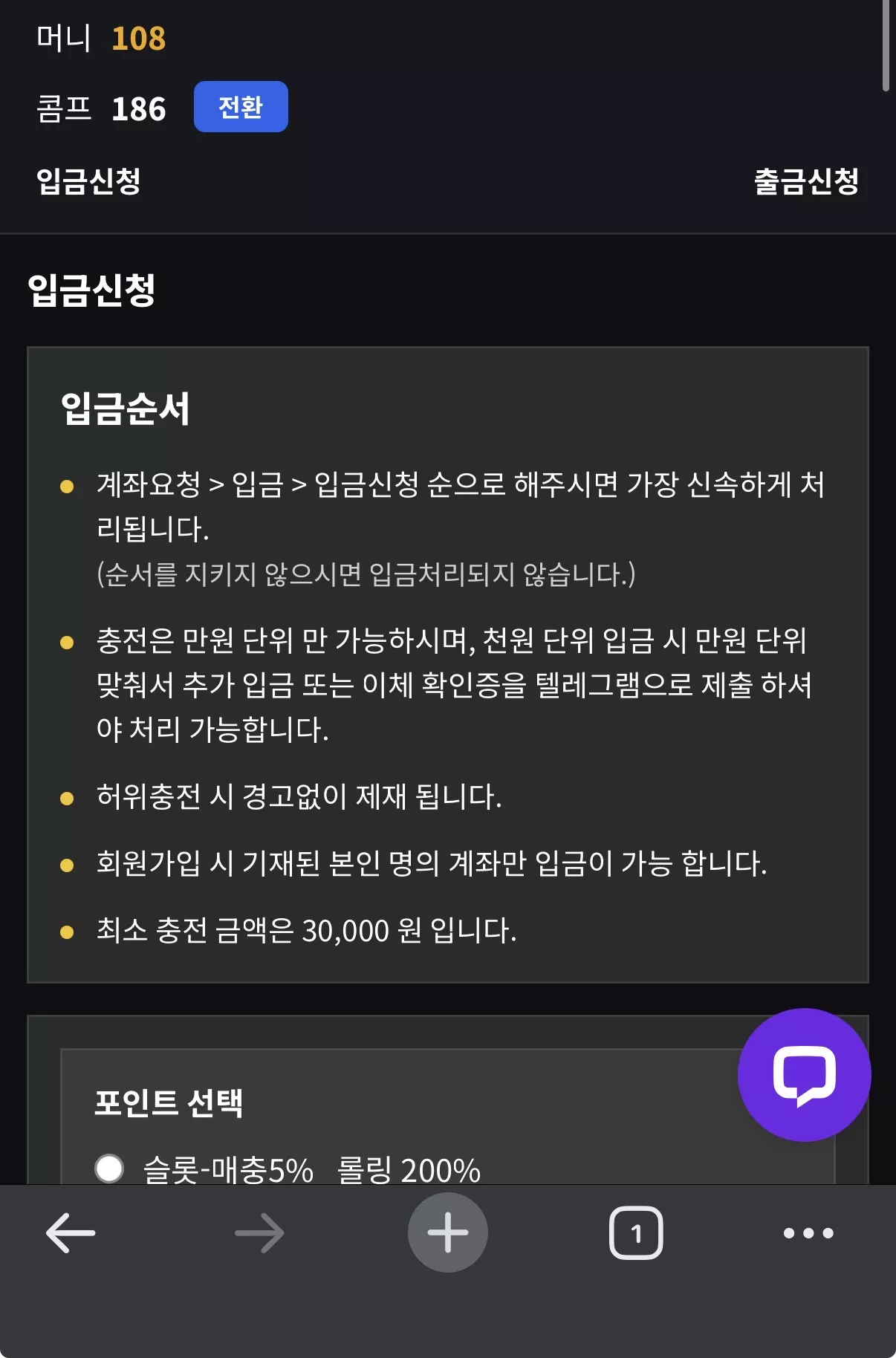Go back with the browser back arrow

click(71, 1233)
